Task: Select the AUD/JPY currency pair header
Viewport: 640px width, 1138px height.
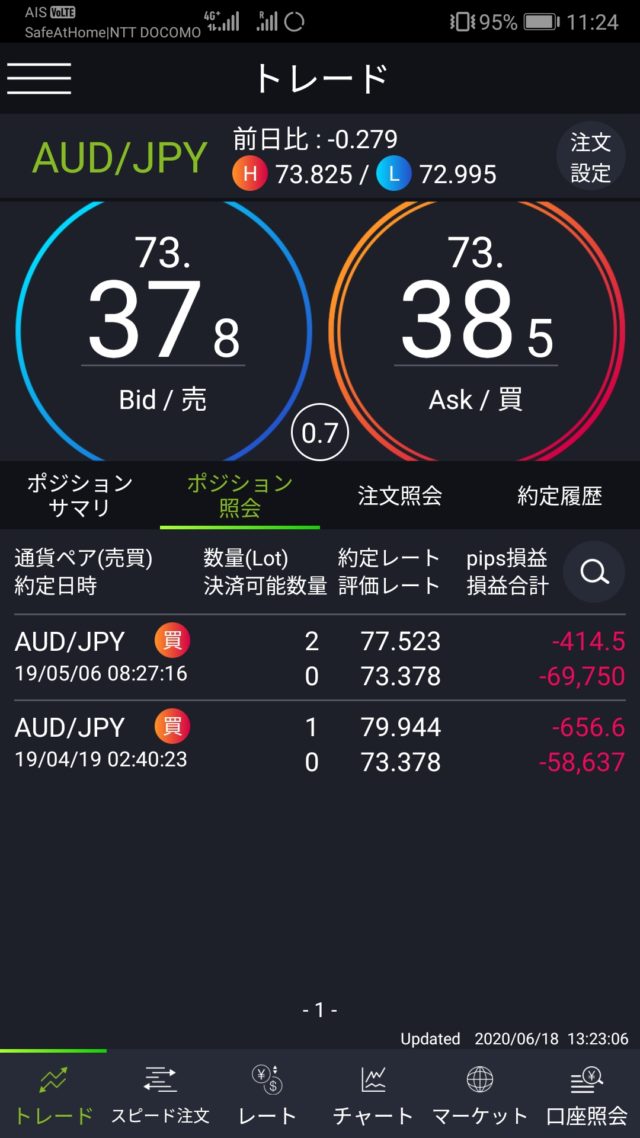Action: pyautogui.click(x=120, y=158)
